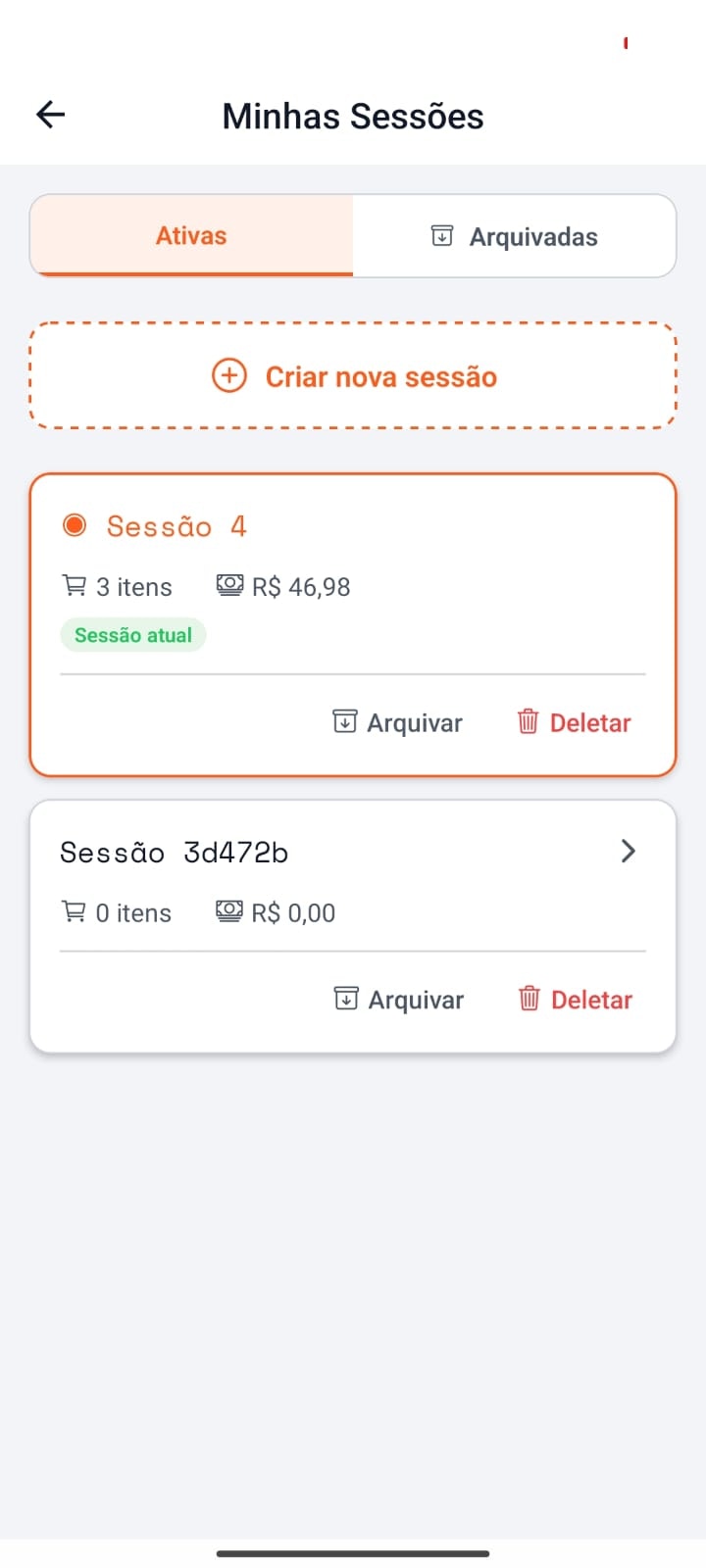Click the money icon next to R$ 0,00
706x1568 pixels.
pos(229,911)
